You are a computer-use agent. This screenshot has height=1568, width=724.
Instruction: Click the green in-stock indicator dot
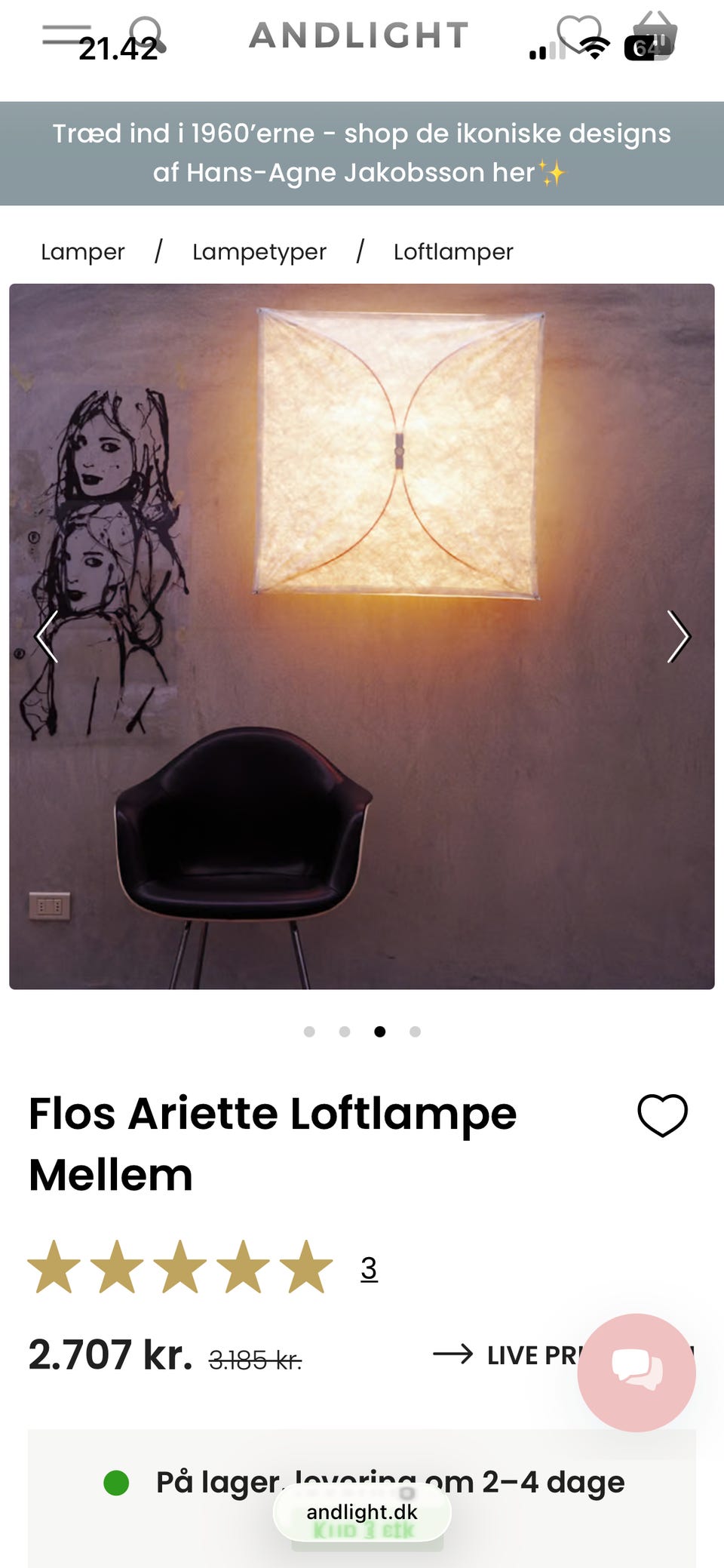click(117, 1481)
